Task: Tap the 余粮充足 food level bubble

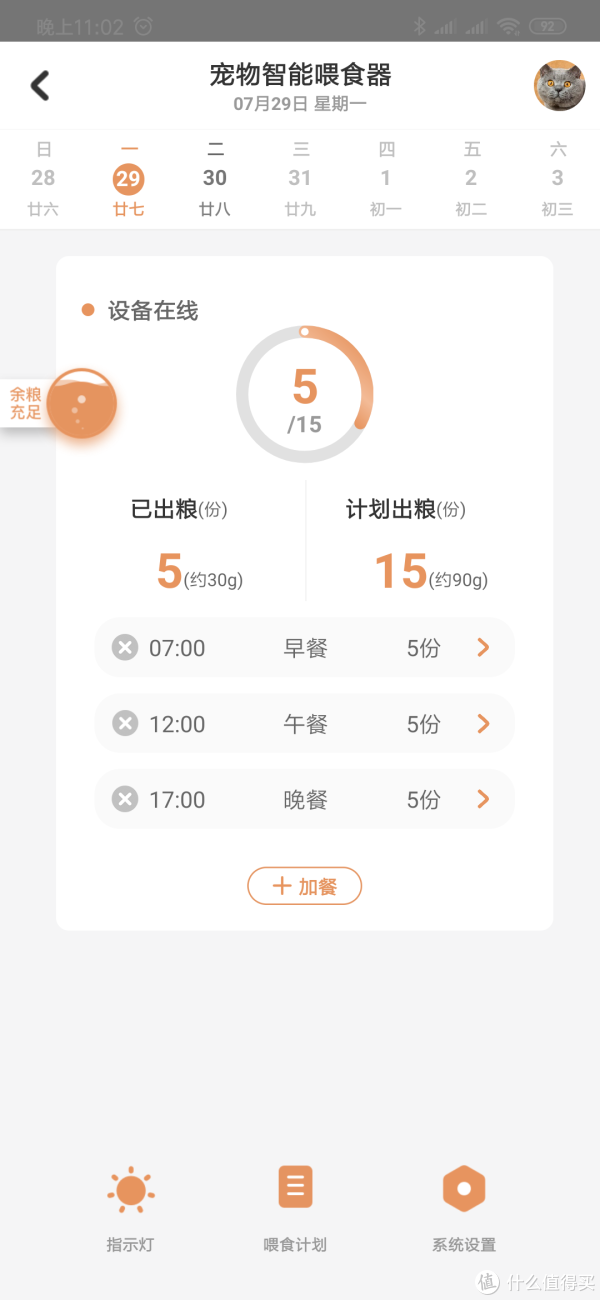Action: pos(80,403)
